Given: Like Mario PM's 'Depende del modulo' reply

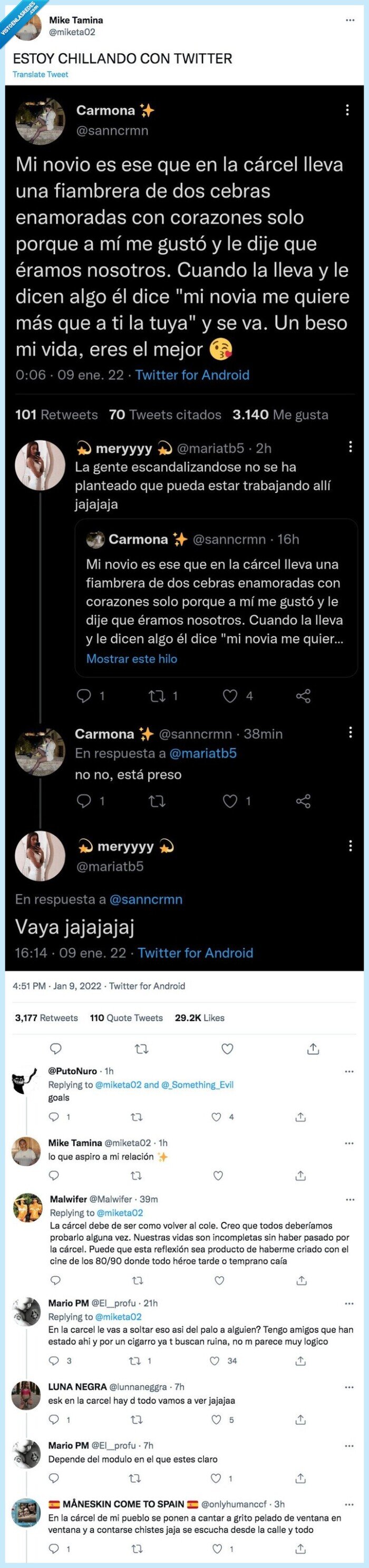Looking at the screenshot, I should [216, 1478].
